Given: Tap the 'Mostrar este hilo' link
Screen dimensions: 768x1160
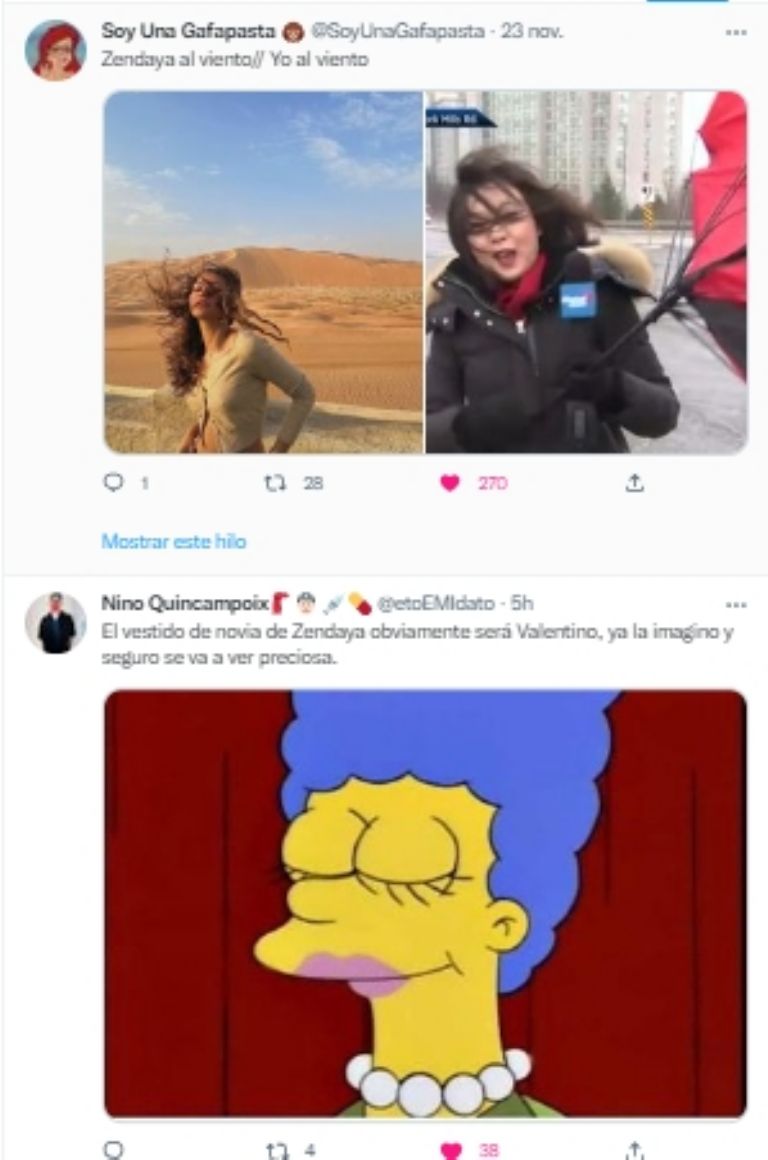Looking at the screenshot, I should pyautogui.click(x=173, y=542).
